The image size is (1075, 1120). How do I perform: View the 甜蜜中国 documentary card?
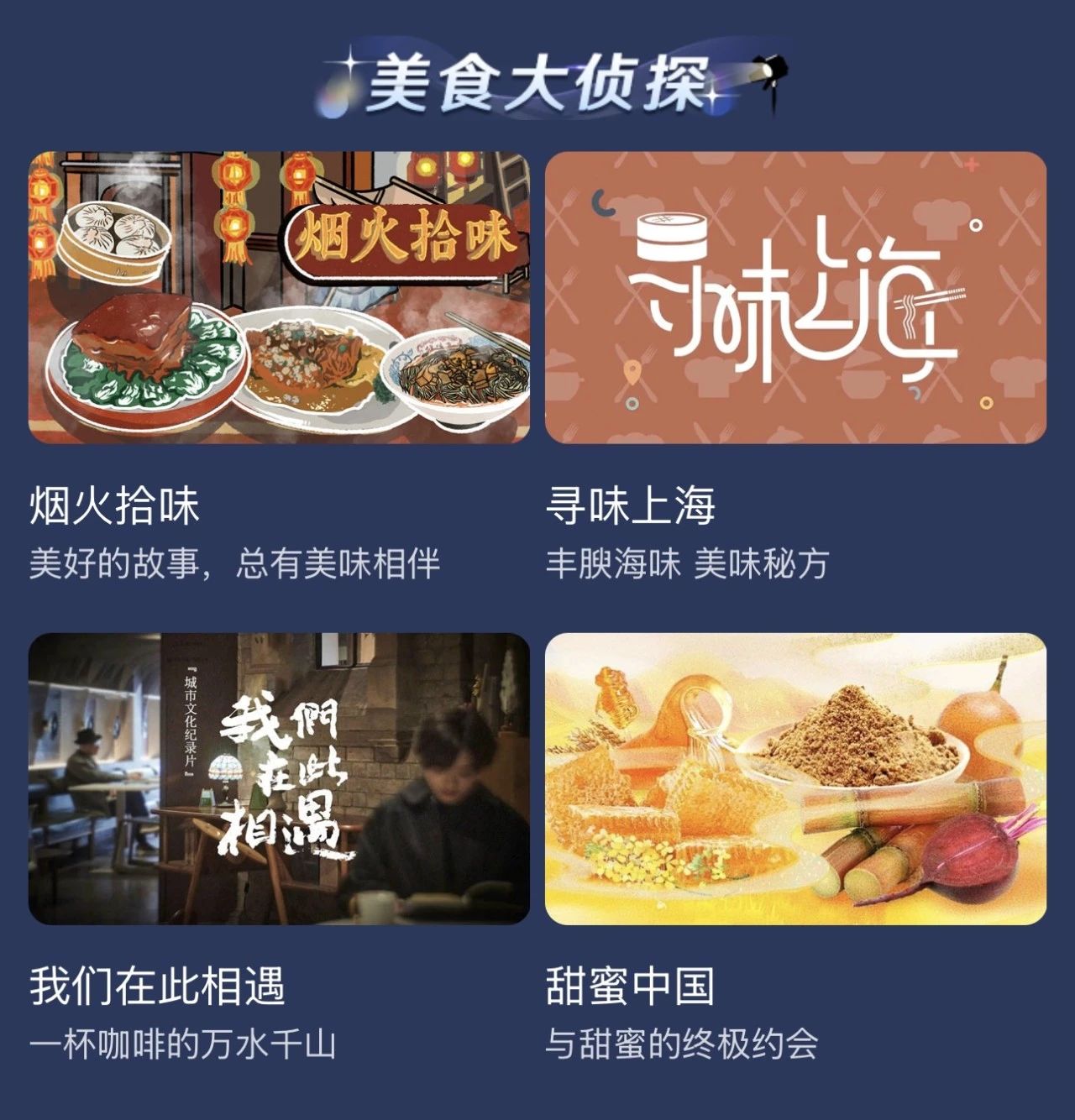(795, 778)
